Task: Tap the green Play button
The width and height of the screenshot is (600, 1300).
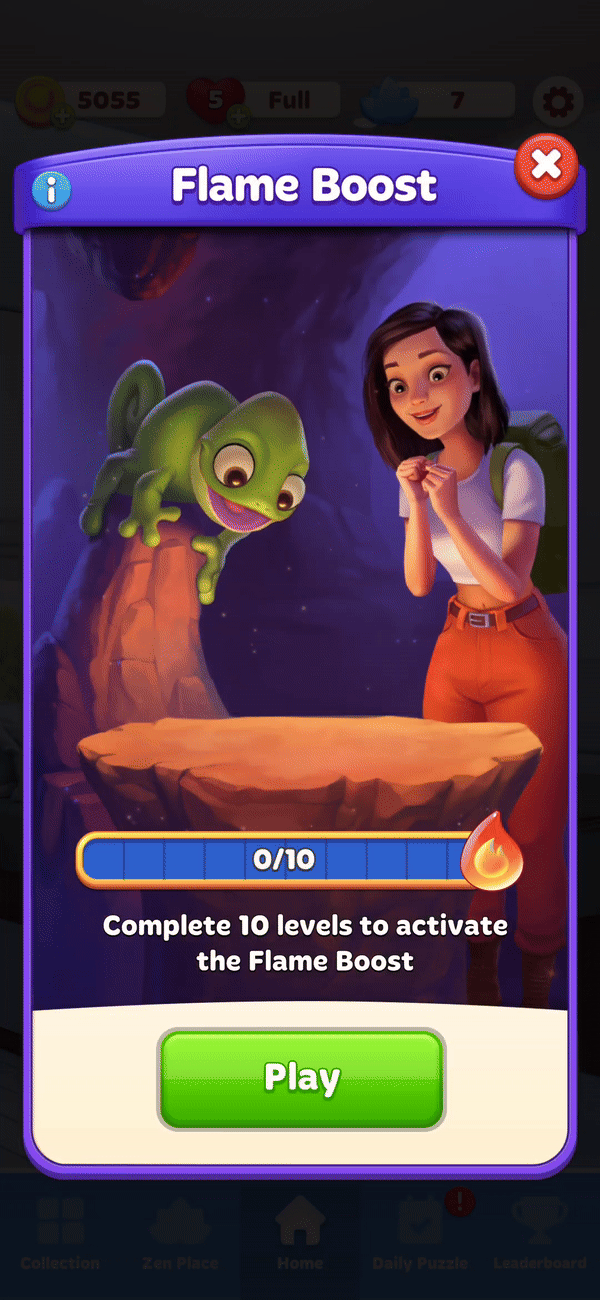Action: coord(301,1078)
